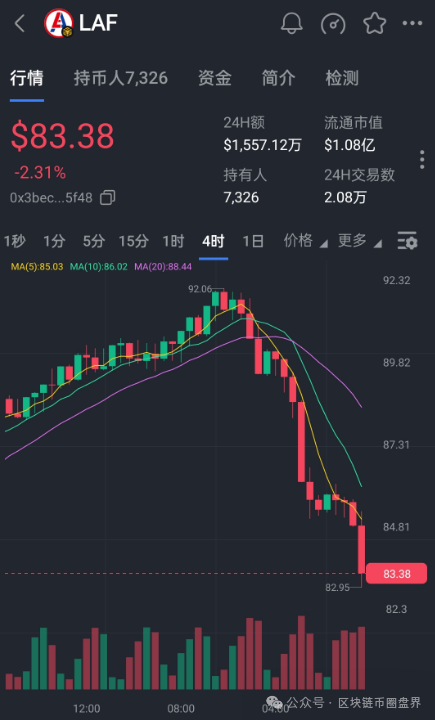Select the 1分 chart interval

[x=54, y=241]
